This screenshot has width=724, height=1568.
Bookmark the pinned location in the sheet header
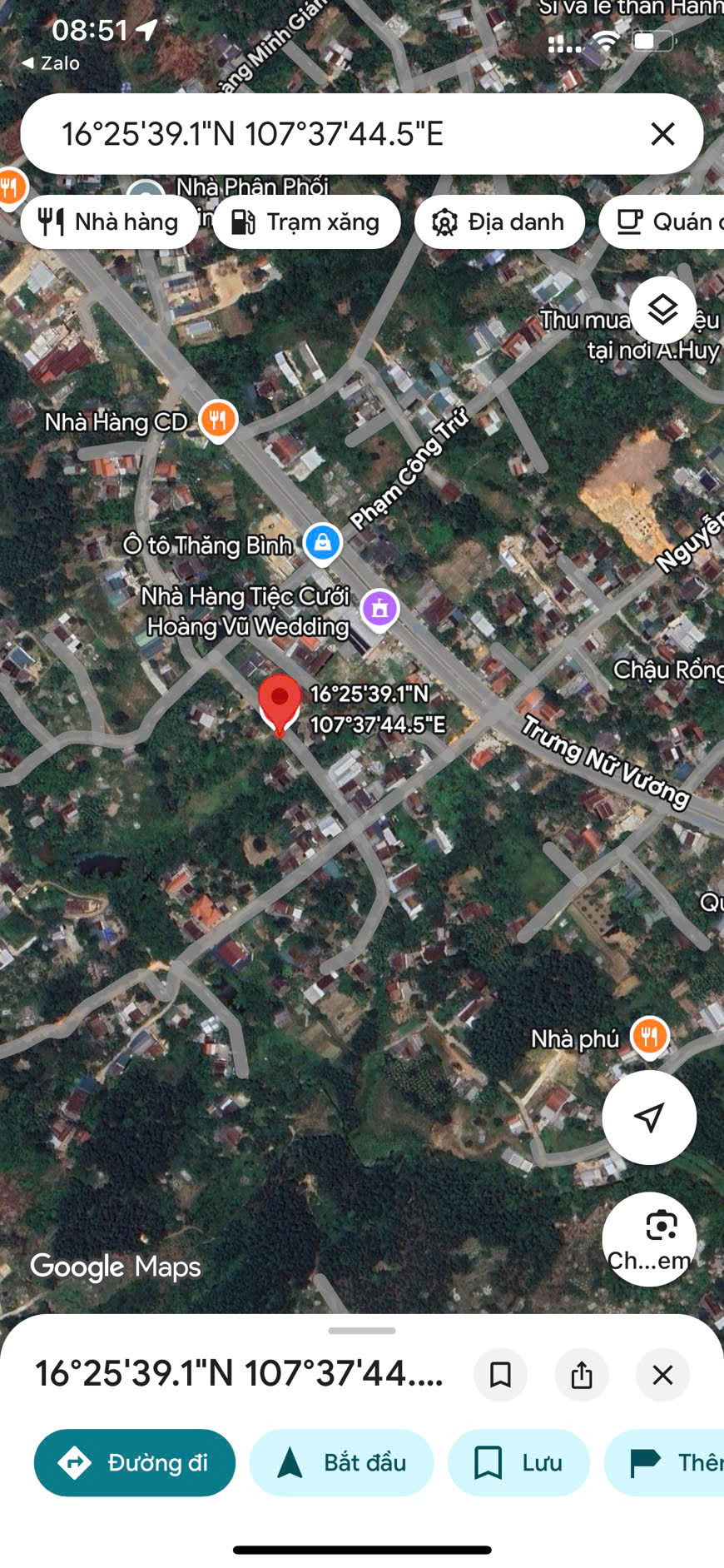pyautogui.click(x=500, y=1375)
